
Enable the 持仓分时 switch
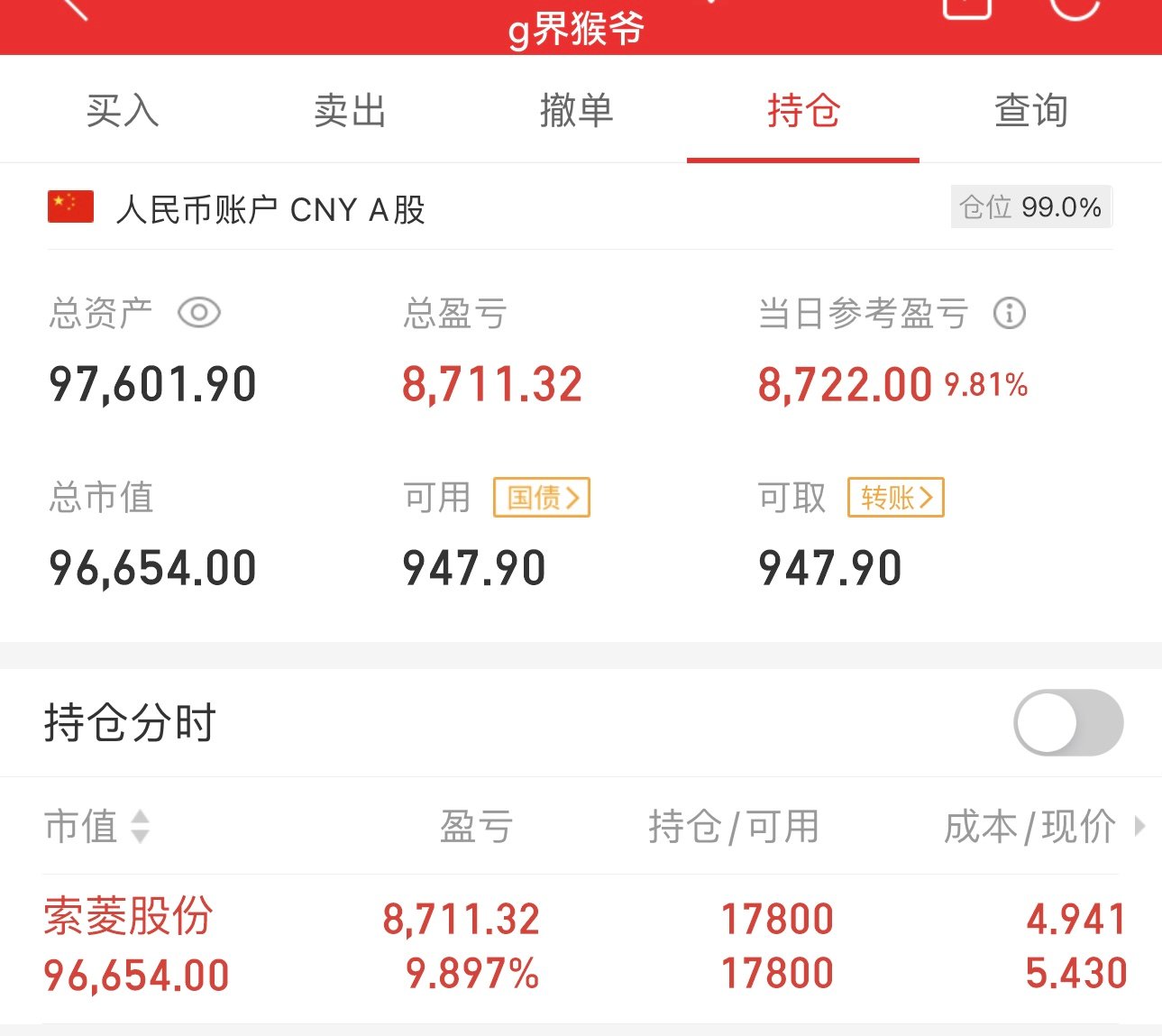(1068, 722)
